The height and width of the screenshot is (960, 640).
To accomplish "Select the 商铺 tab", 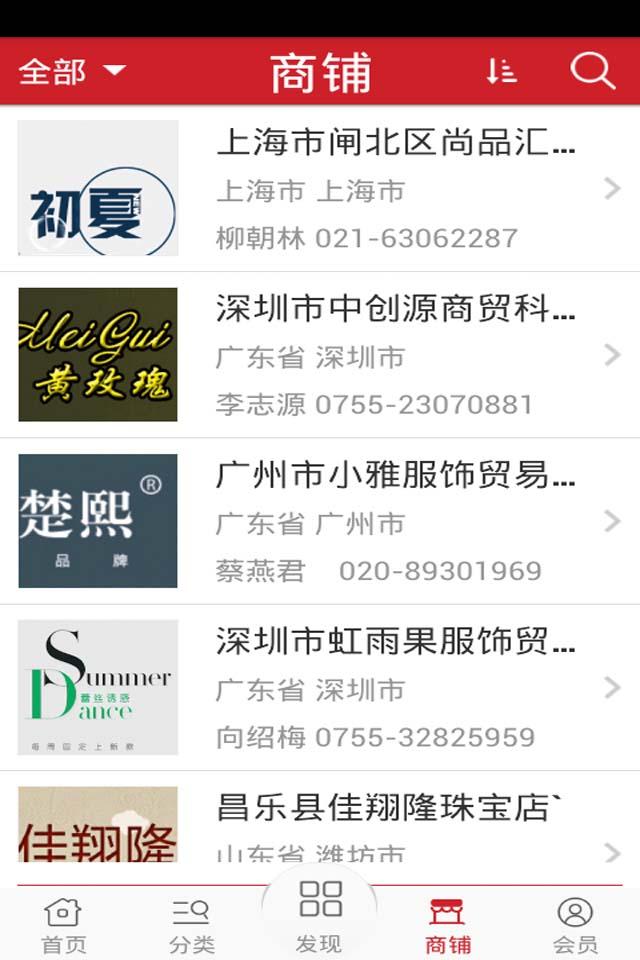I will (447, 924).
